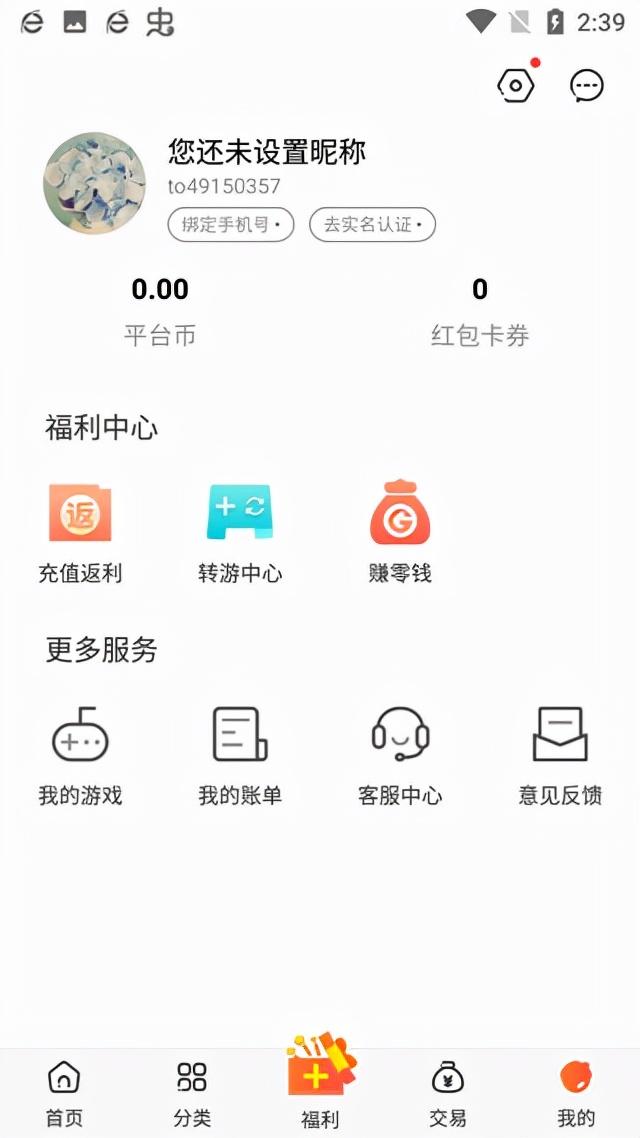
Task: Tap the 去实名认证 chip
Action: (x=372, y=224)
